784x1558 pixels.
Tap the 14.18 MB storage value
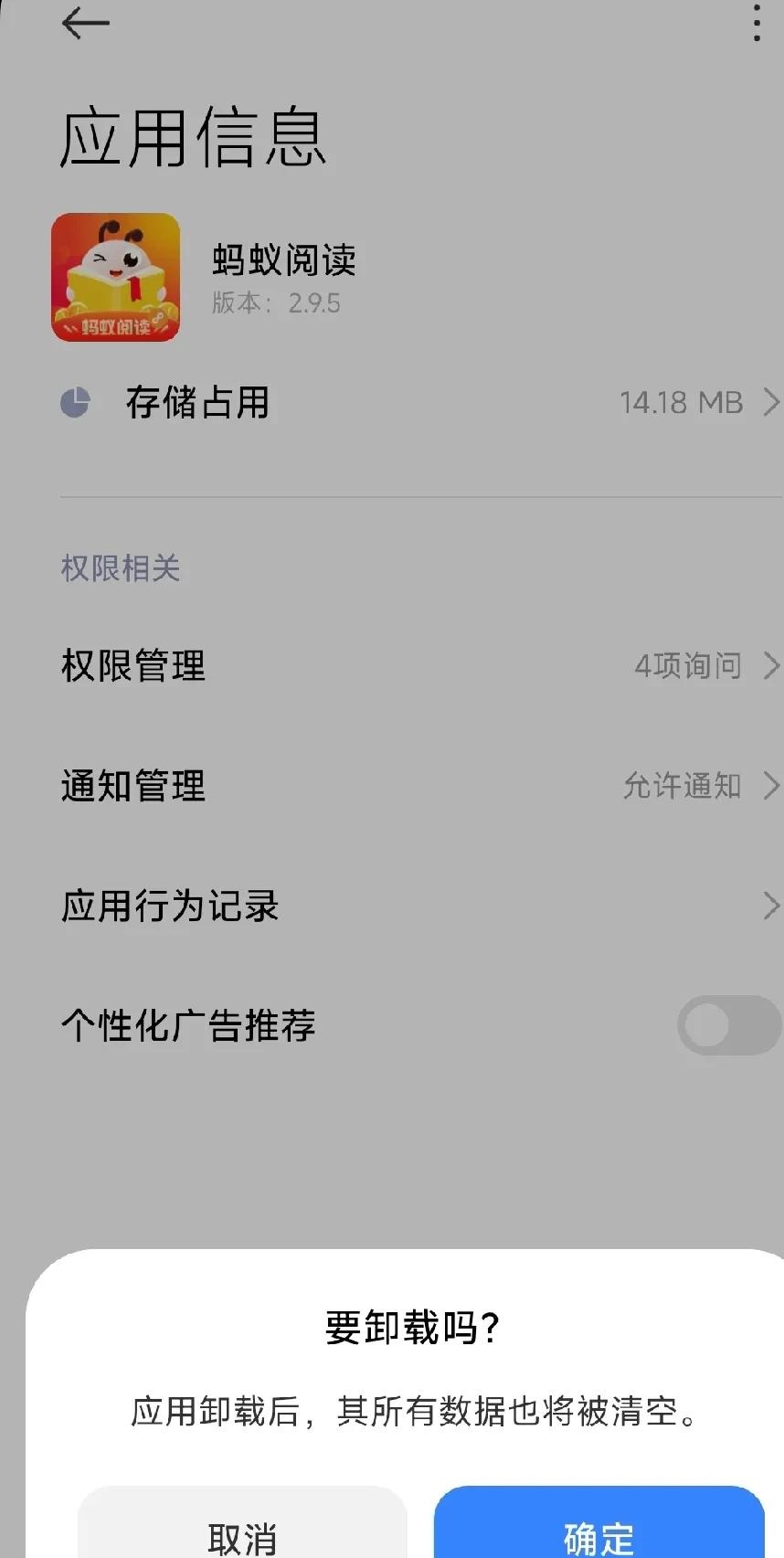pos(680,402)
